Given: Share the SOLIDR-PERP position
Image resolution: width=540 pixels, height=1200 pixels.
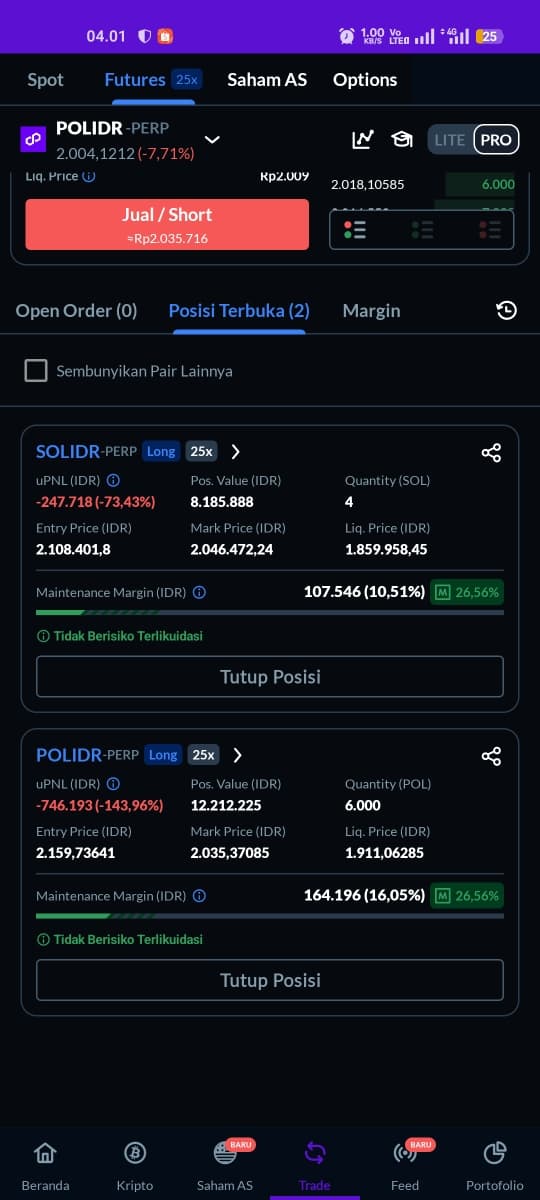Looking at the screenshot, I should click(x=491, y=453).
